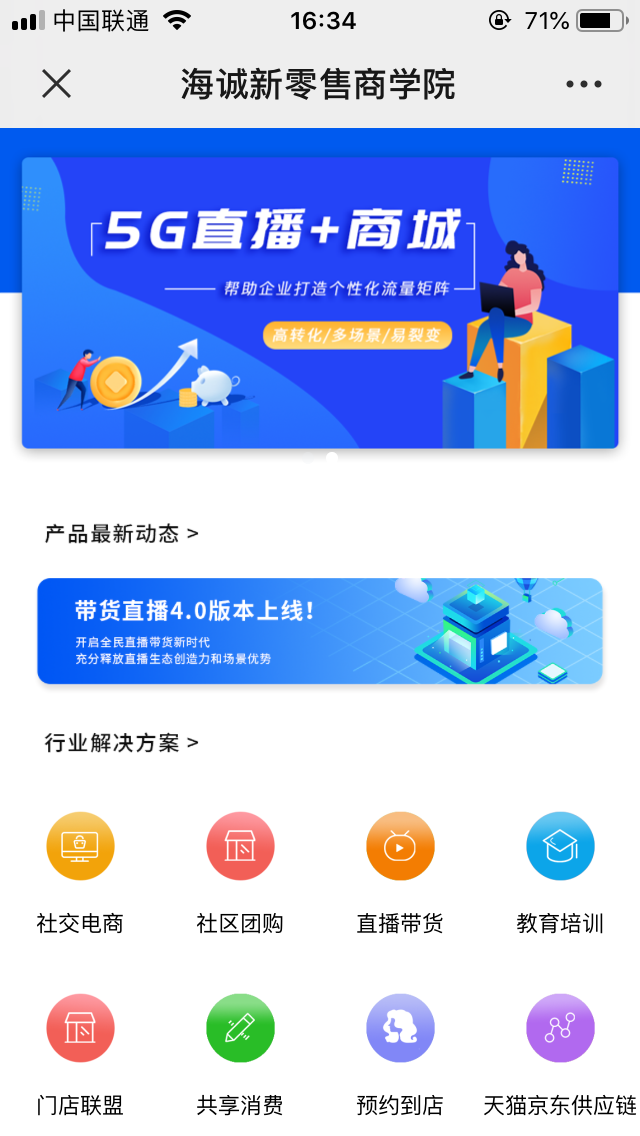The width and height of the screenshot is (640, 1136).
Task: Open the 5G直播+商城 banner
Action: (x=320, y=302)
